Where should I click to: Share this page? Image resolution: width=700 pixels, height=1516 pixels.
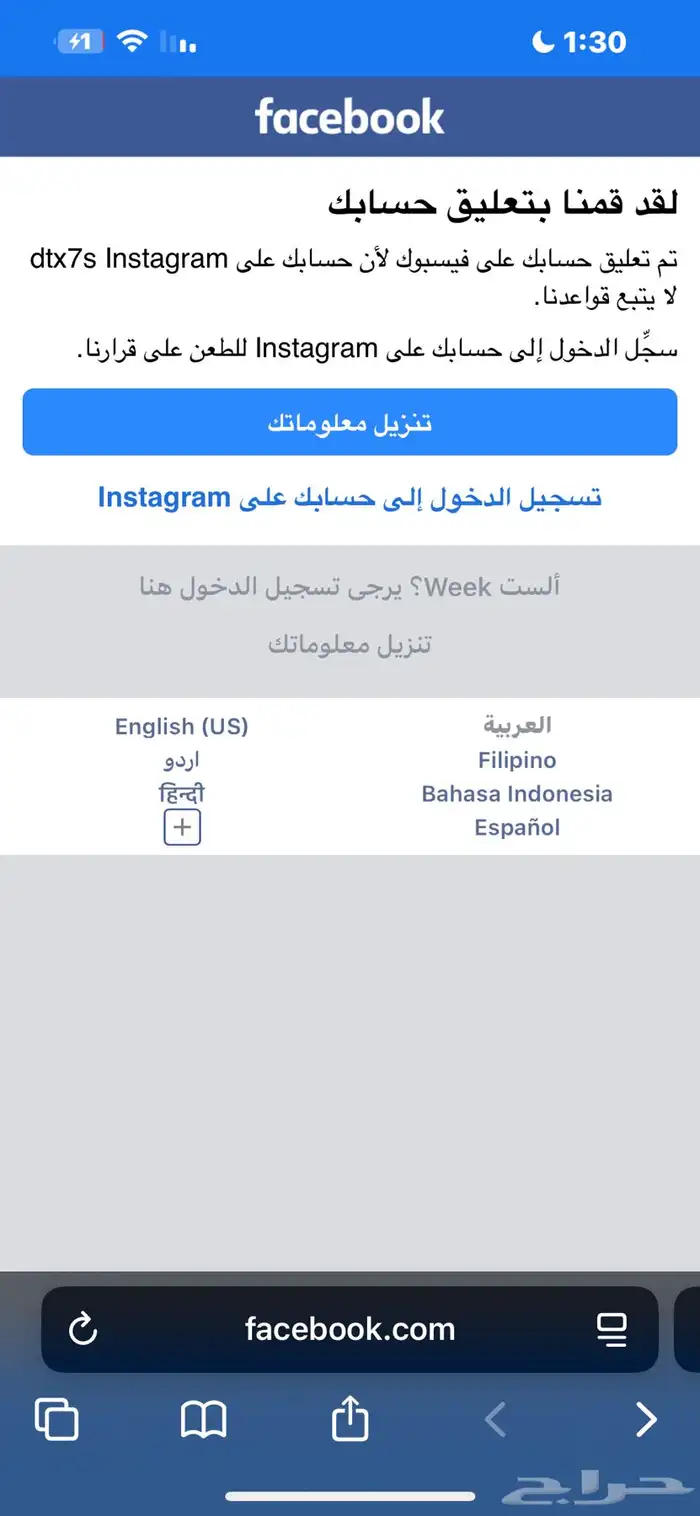[350, 1419]
